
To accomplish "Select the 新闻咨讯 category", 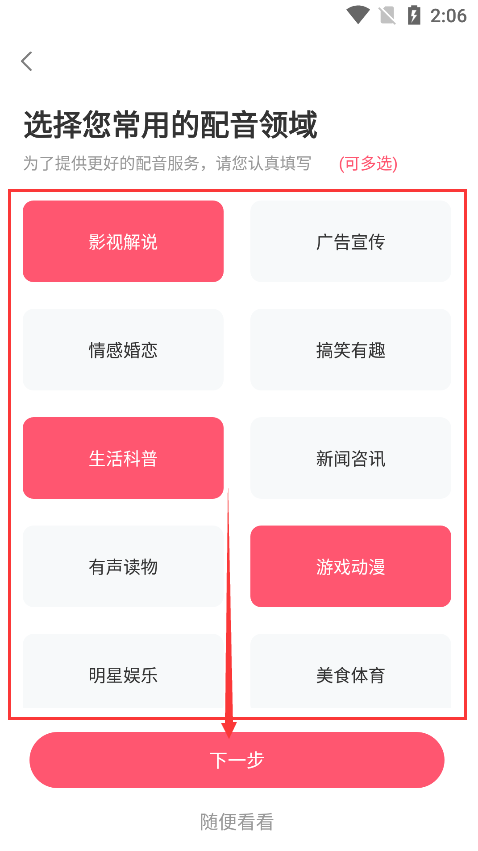I will click(x=350, y=458).
